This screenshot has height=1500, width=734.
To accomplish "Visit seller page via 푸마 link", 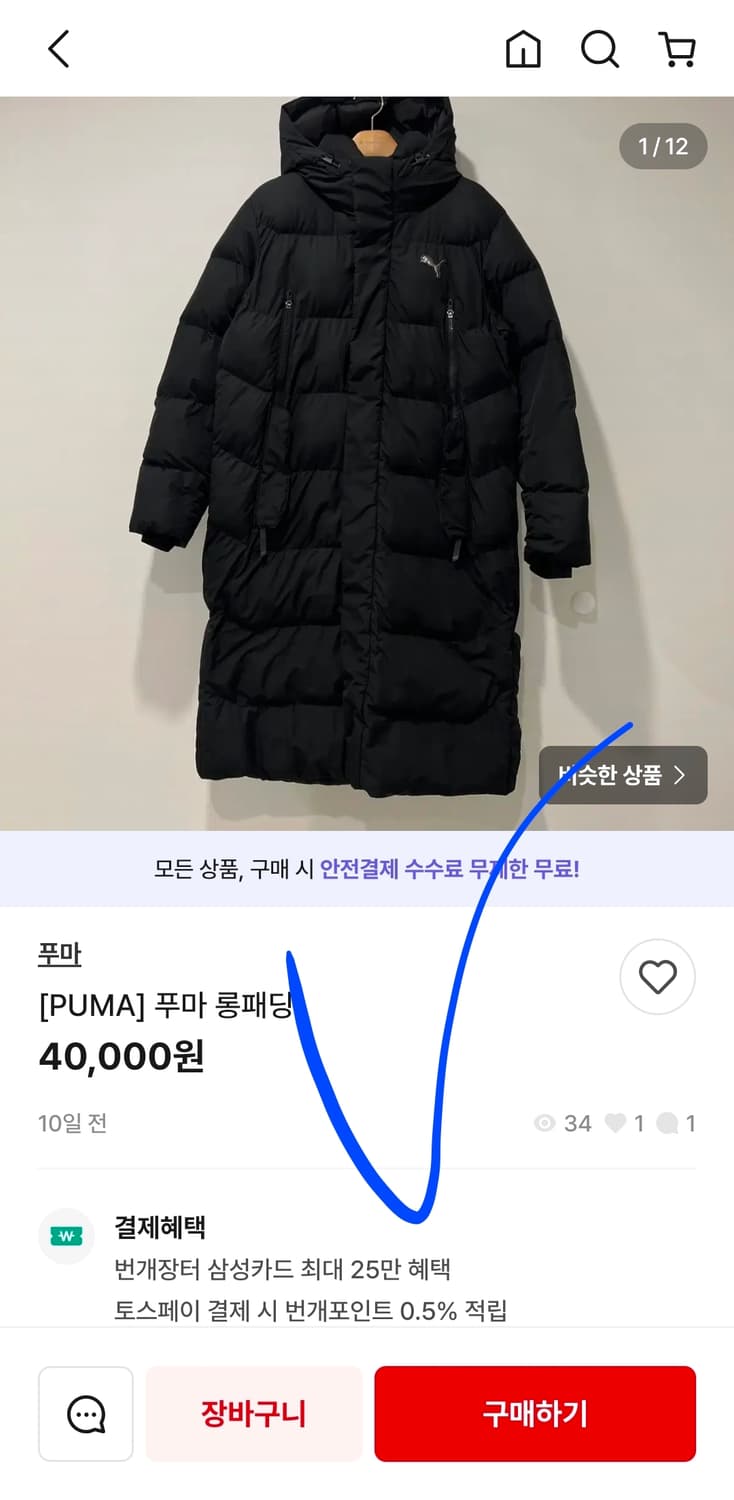I will 61,955.
